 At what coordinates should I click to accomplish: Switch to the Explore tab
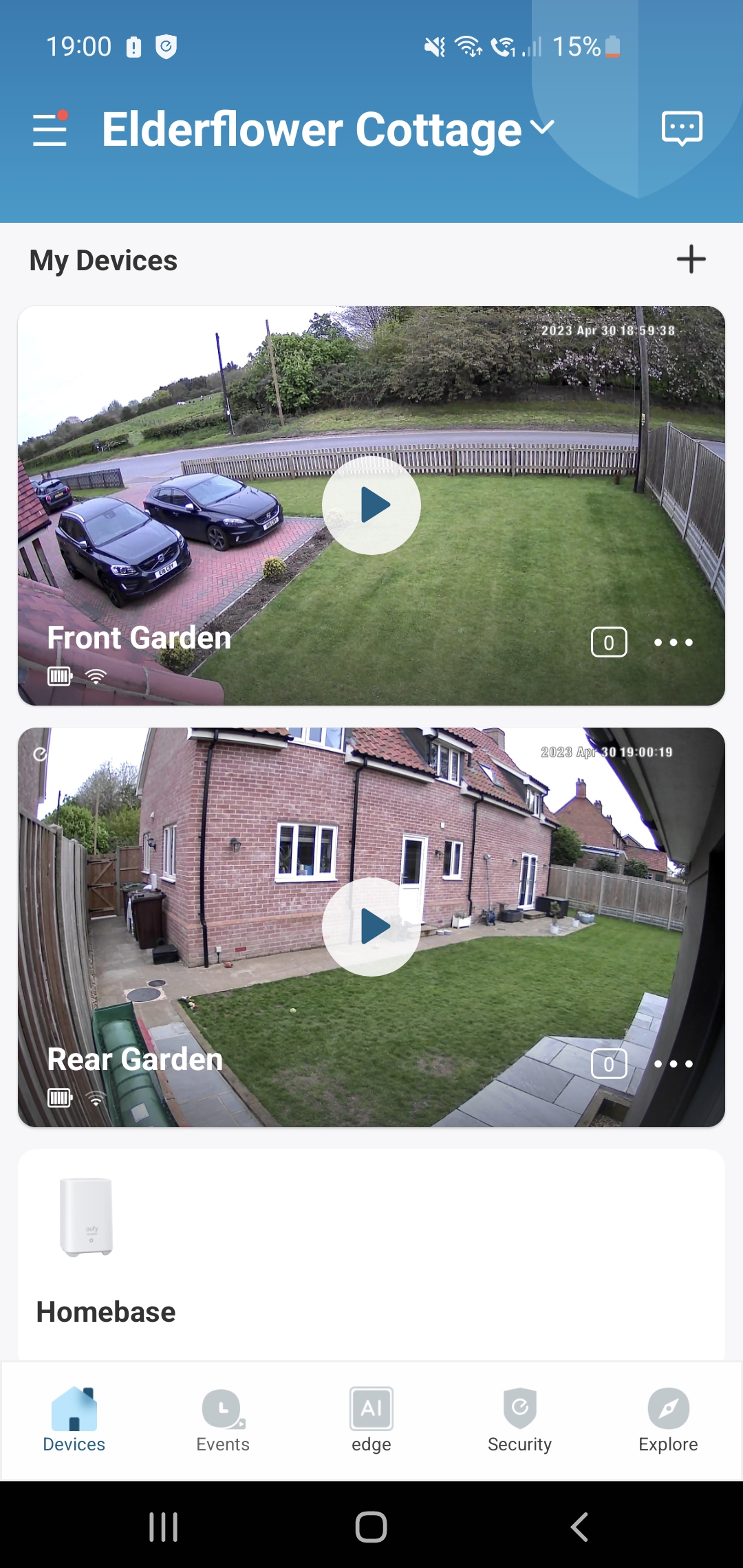coord(668,1419)
